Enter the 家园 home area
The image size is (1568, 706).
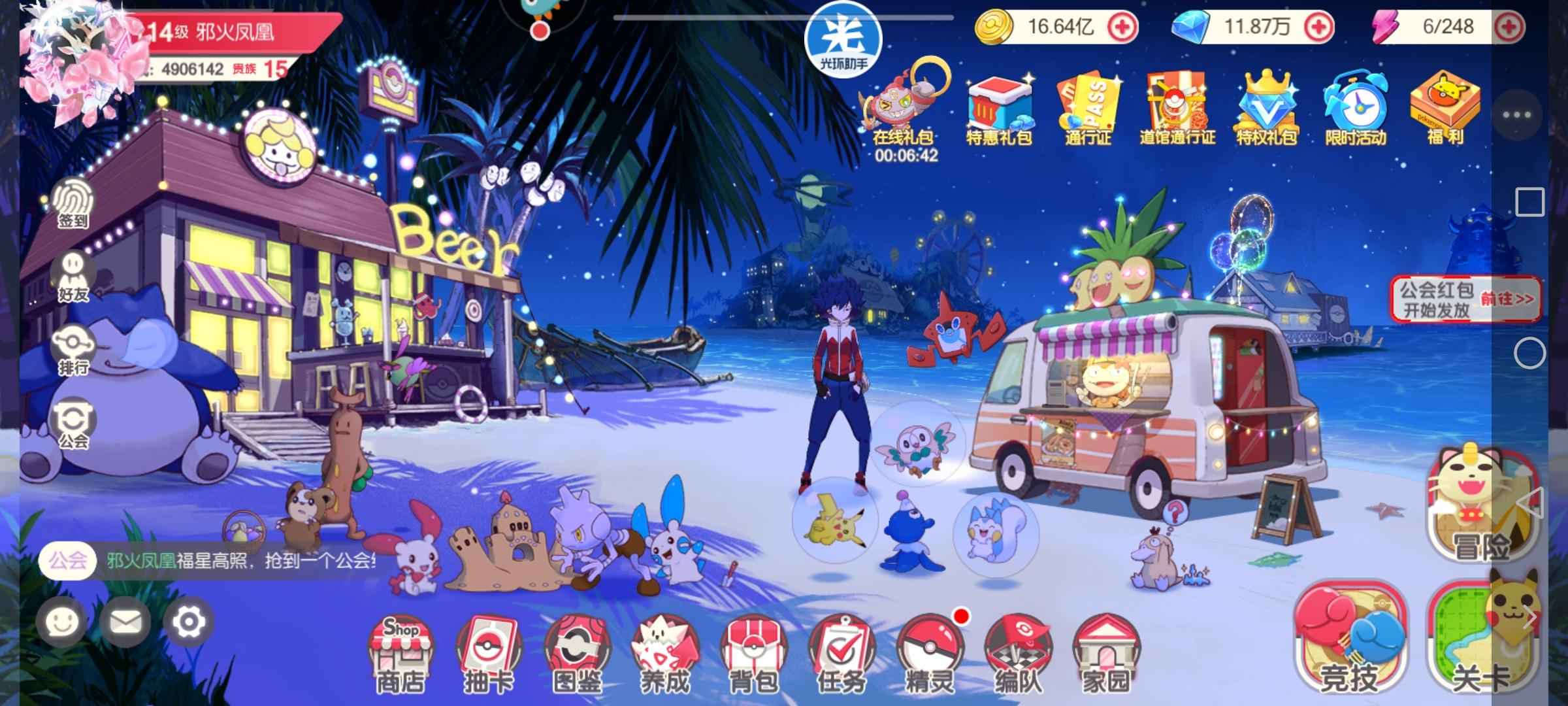click(1105, 654)
